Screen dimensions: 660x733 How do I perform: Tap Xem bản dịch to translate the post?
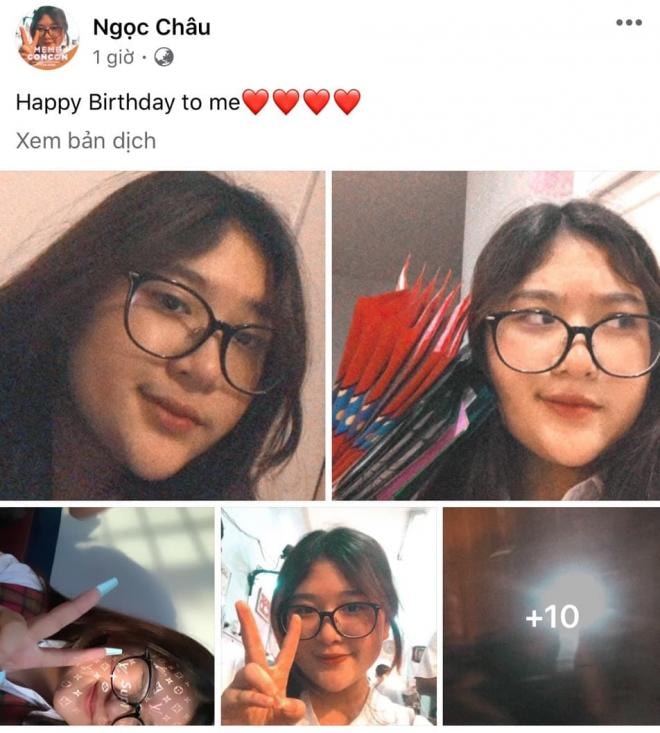pyautogui.click(x=86, y=141)
